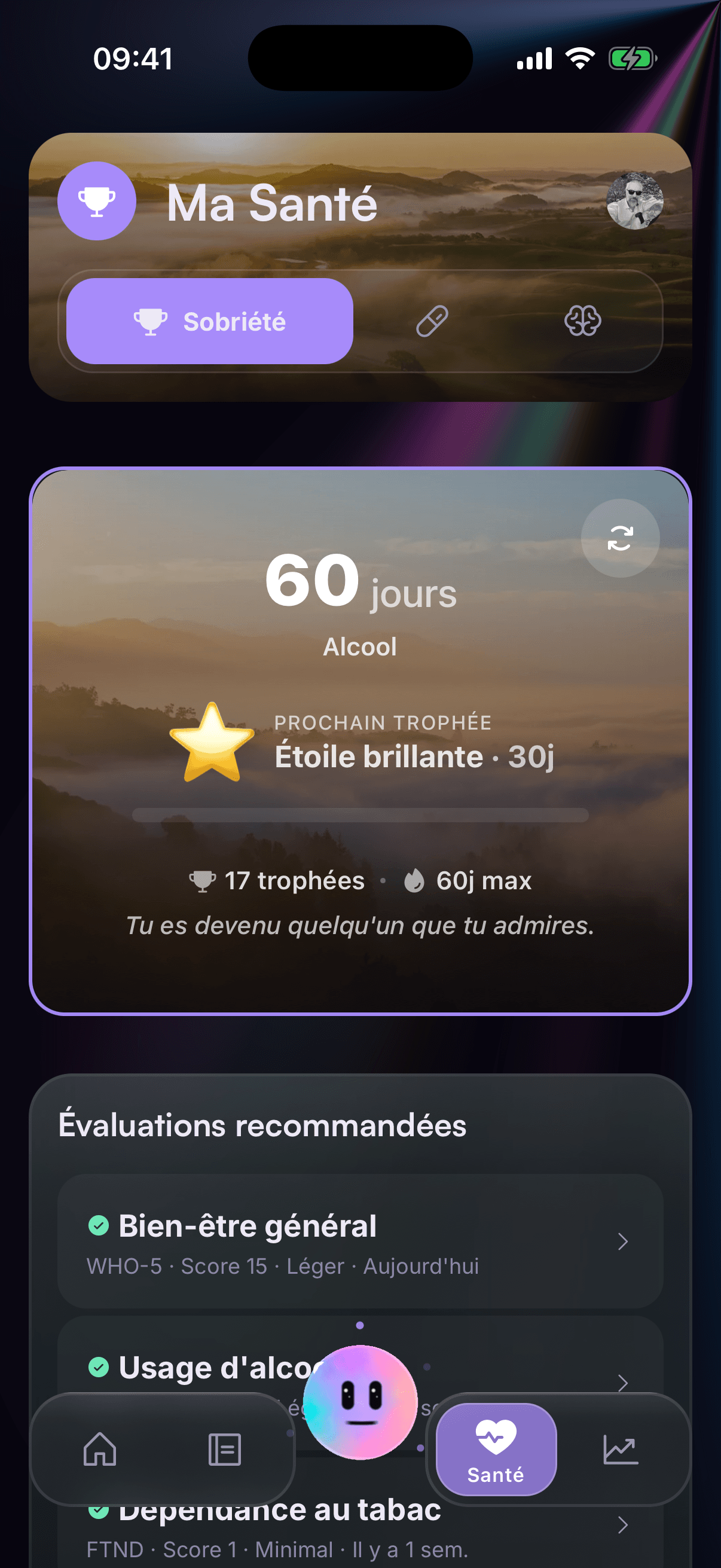Open the progress chart icon in bottom bar
The width and height of the screenshot is (721, 1568).
pos(621,1451)
